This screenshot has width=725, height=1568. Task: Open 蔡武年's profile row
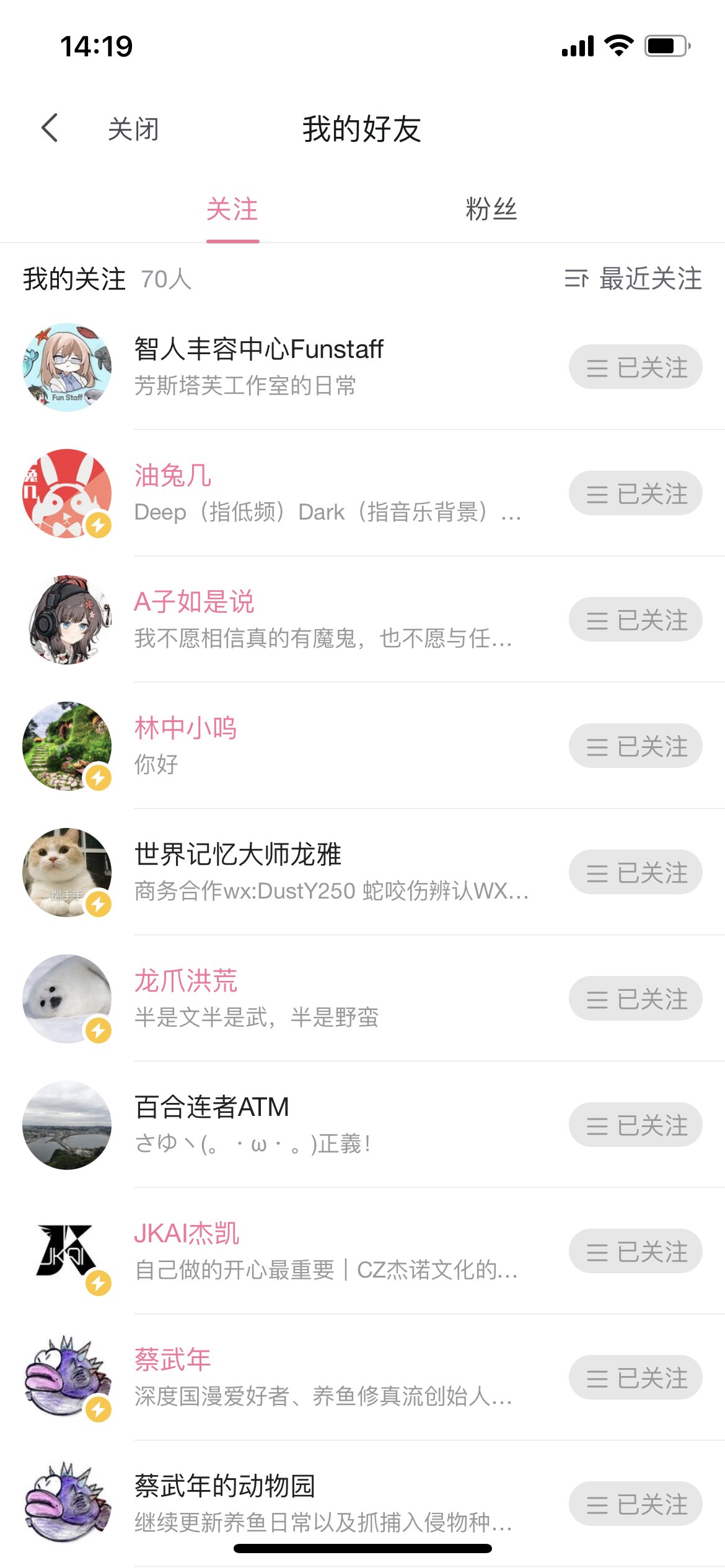coord(172,1360)
